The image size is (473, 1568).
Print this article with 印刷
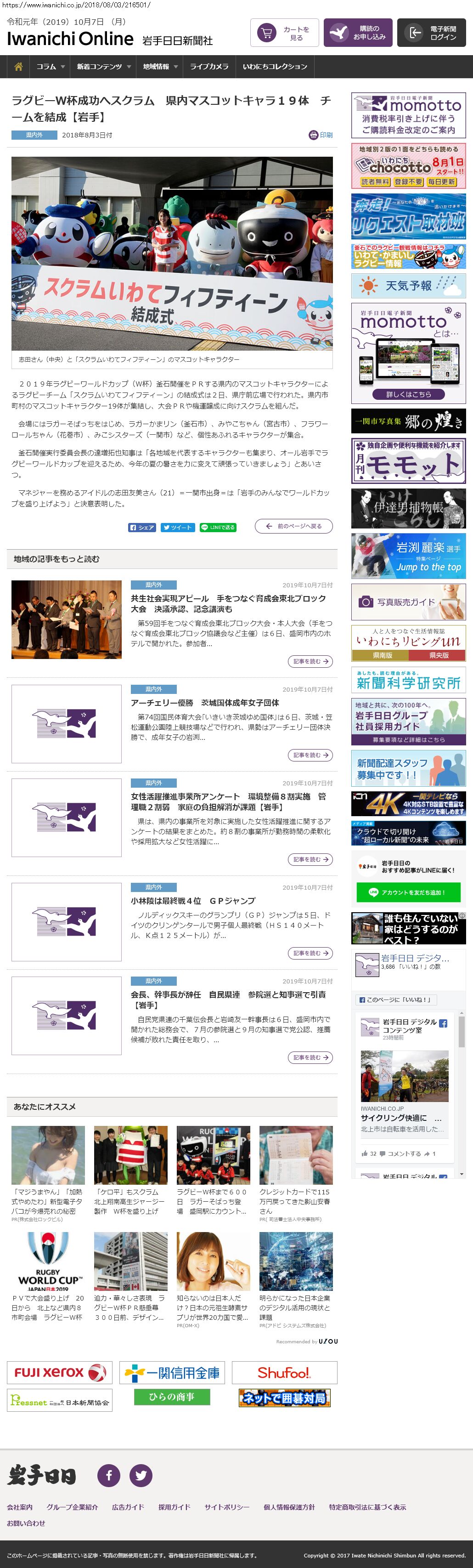click(x=321, y=135)
